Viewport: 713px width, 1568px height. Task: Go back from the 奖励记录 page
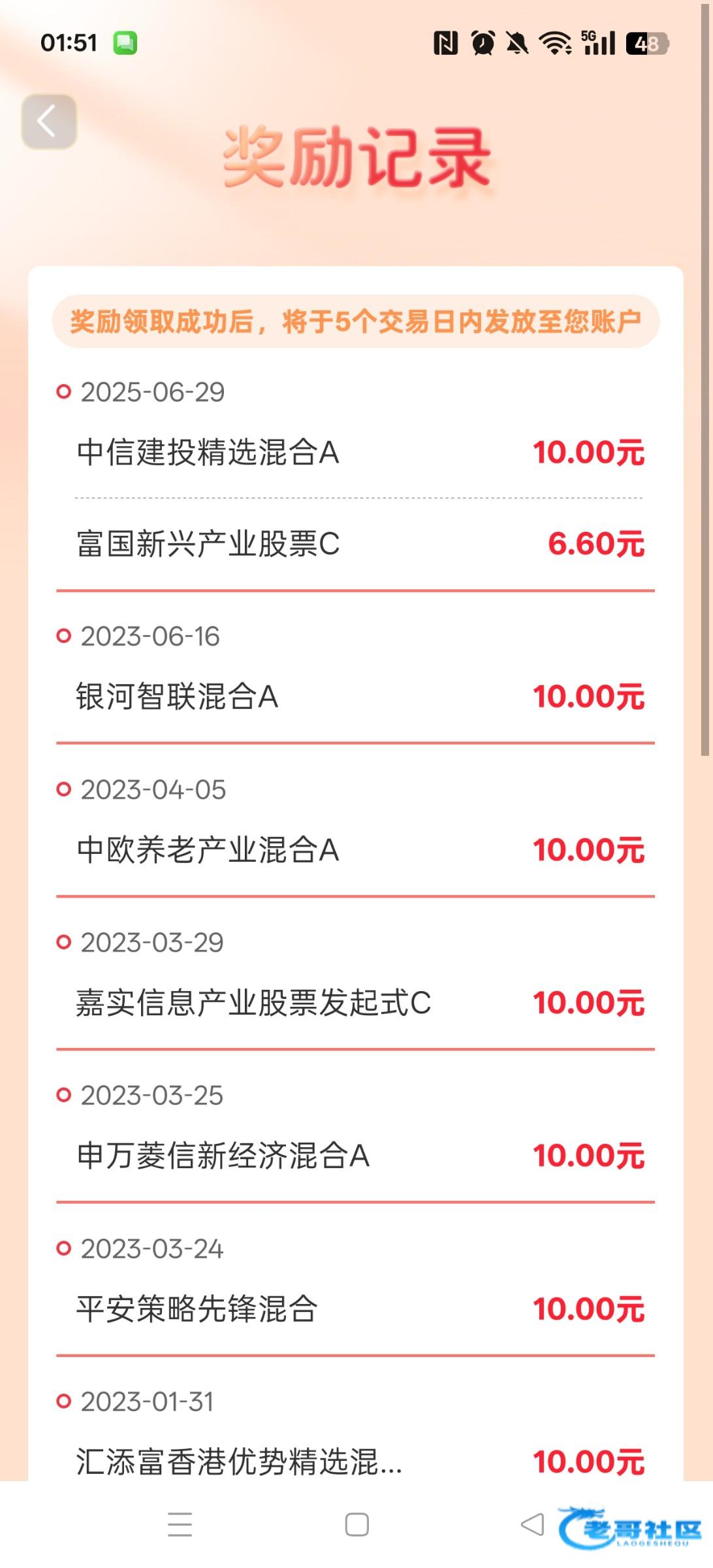49,122
